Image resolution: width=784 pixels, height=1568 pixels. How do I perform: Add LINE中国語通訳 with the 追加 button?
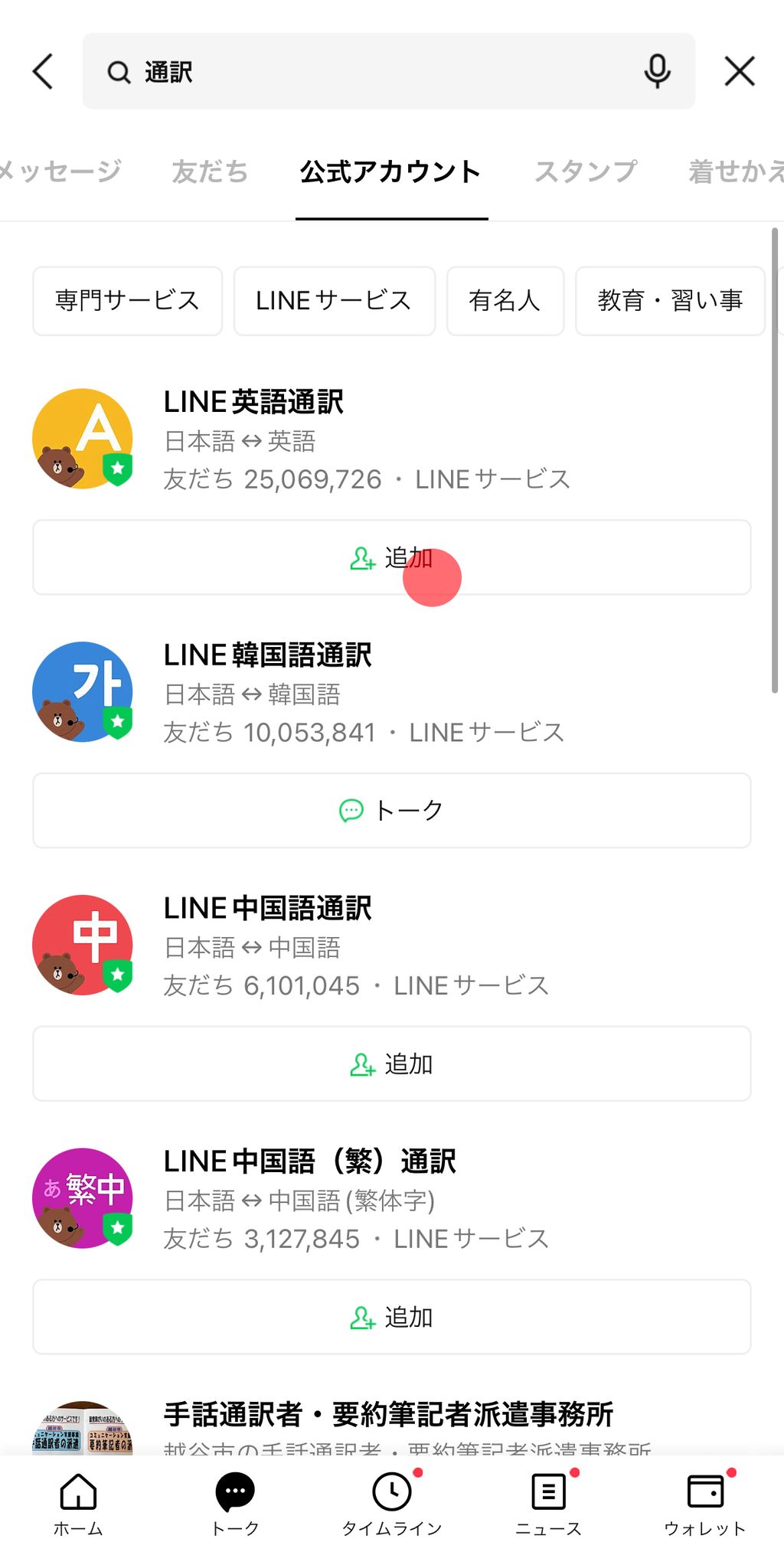(x=391, y=1063)
